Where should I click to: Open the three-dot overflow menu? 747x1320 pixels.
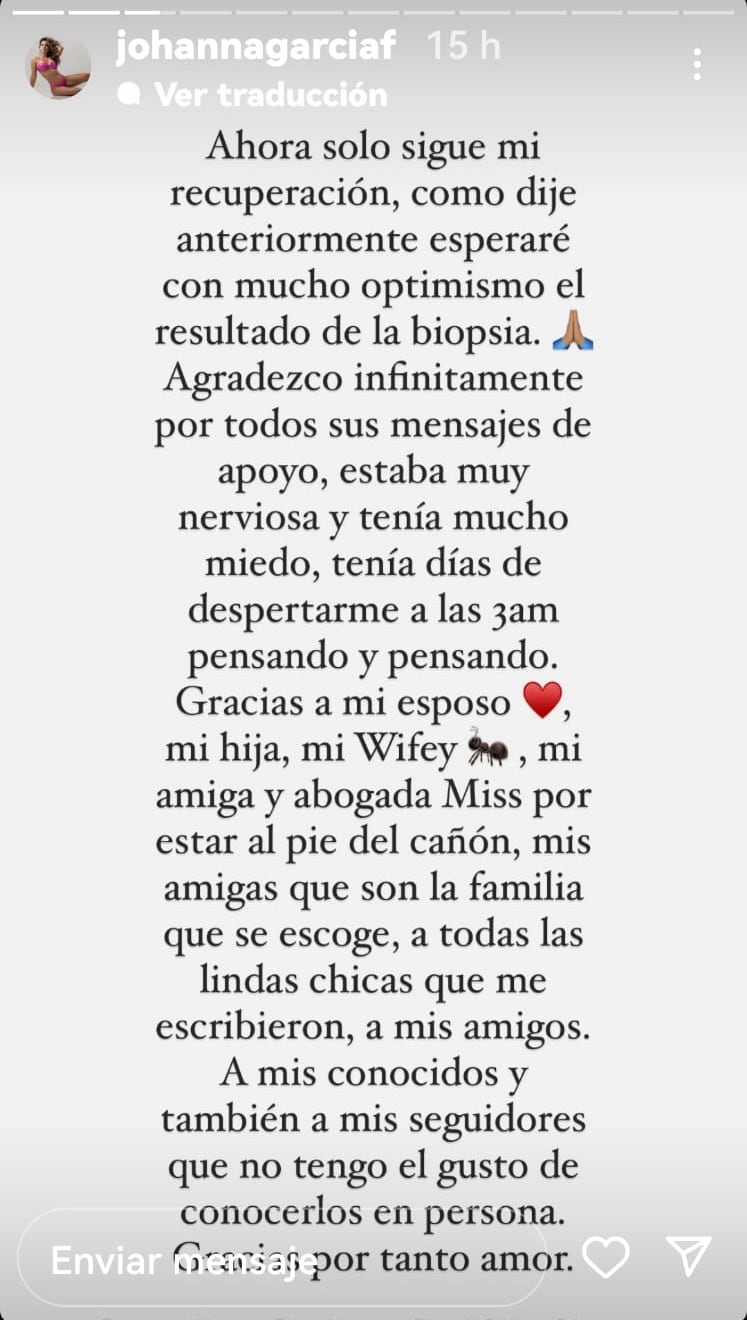coord(697,65)
